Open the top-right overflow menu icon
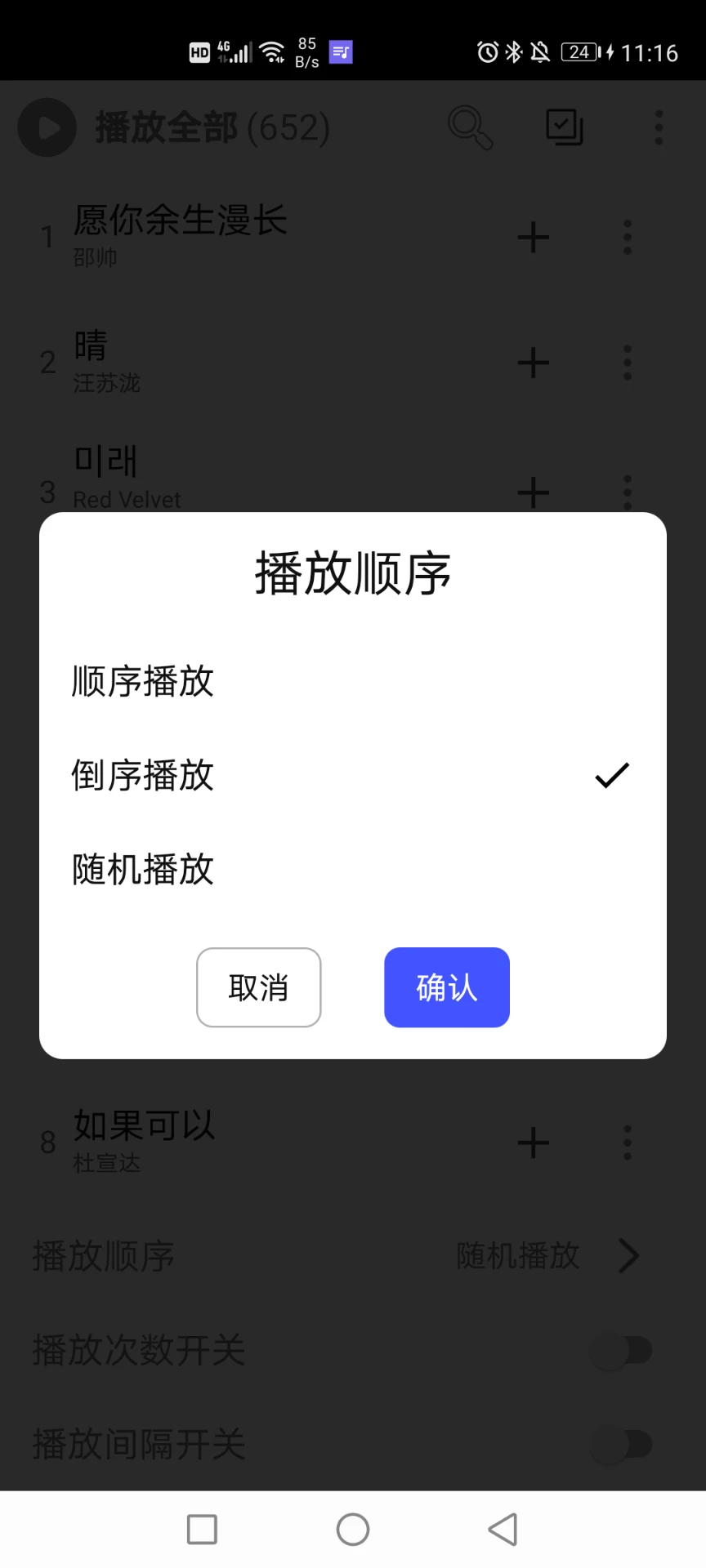Image resolution: width=706 pixels, height=1568 pixels. [658, 127]
